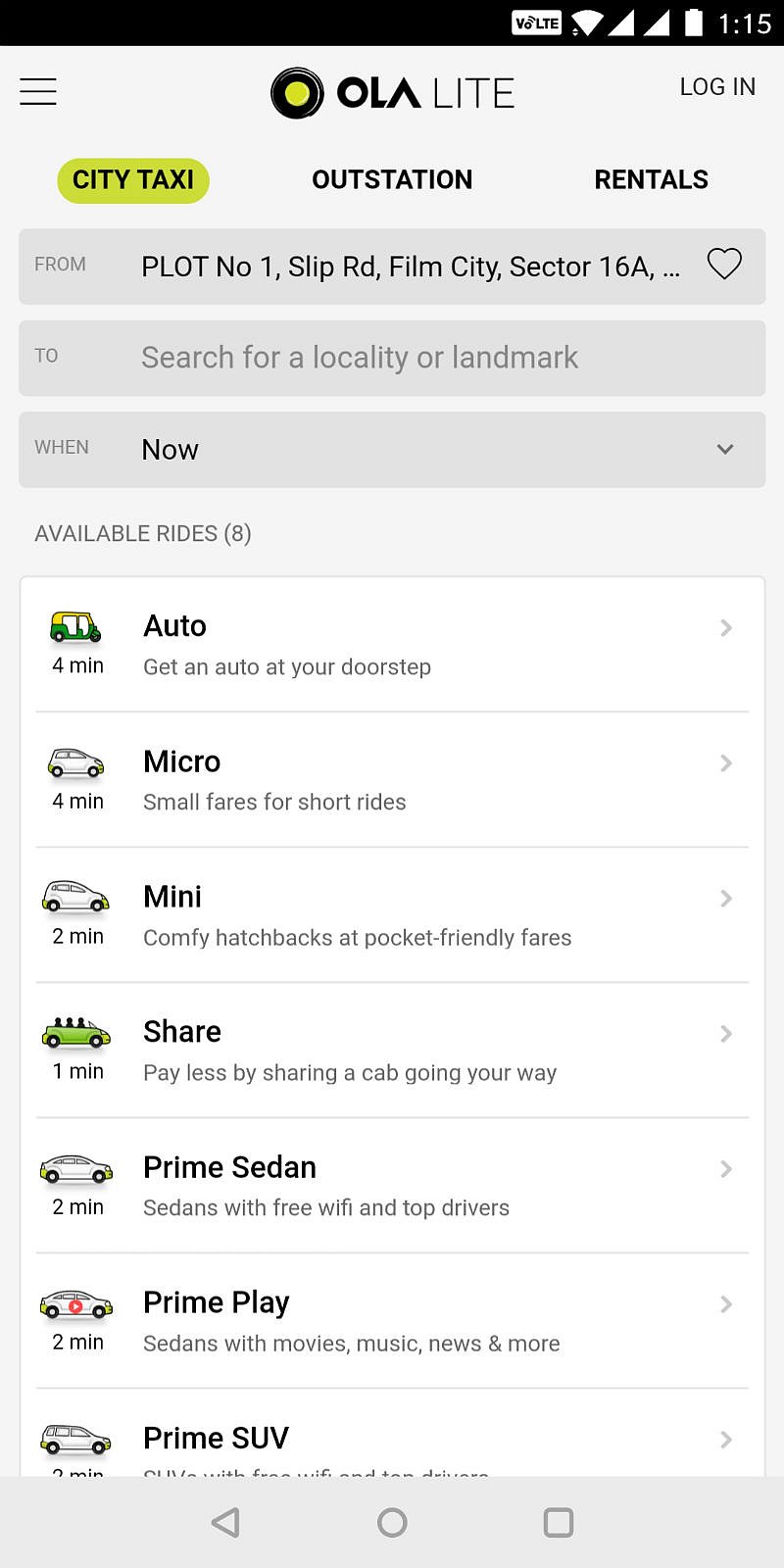This screenshot has height=1568, width=784.
Task: Select the CITY TAXI tab
Action: pyautogui.click(x=132, y=180)
